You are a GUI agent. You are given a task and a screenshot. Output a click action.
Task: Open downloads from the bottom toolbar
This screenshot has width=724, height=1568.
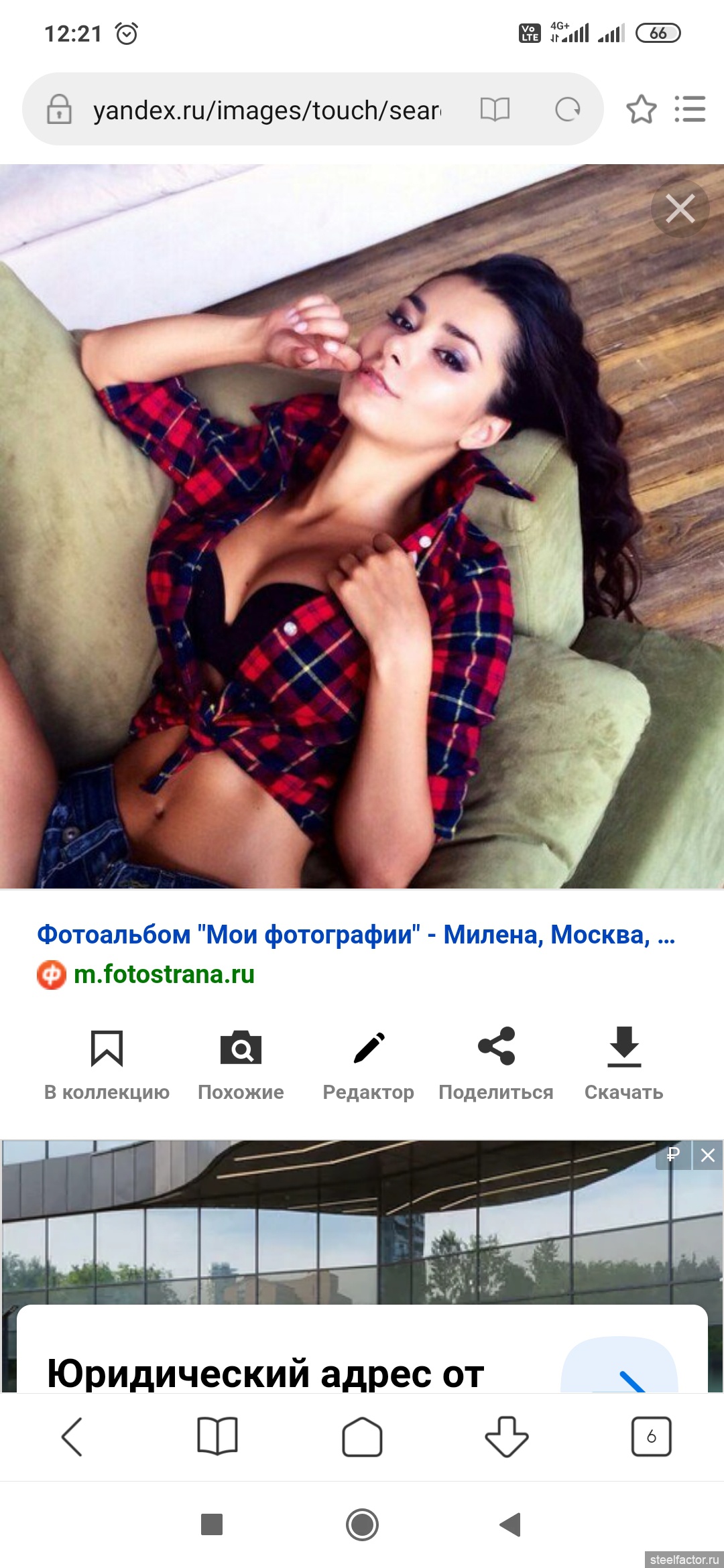[507, 1437]
